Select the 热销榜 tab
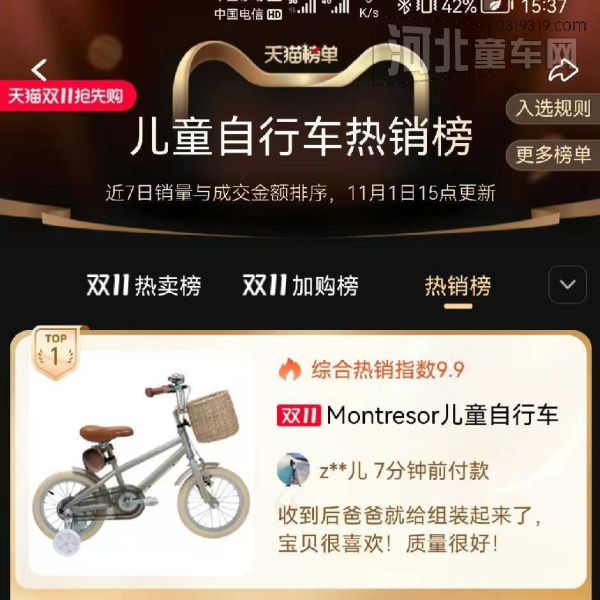 [x=458, y=286]
